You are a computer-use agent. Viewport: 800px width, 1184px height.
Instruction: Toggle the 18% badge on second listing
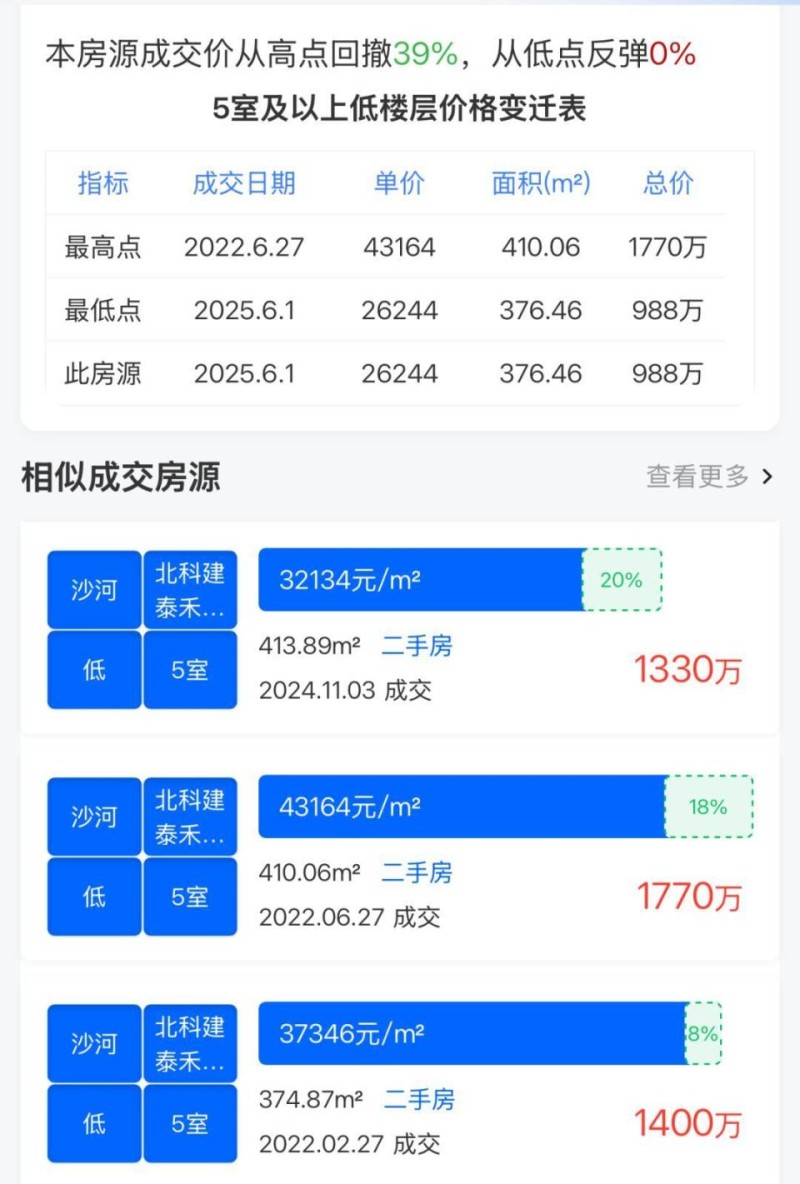pos(707,805)
